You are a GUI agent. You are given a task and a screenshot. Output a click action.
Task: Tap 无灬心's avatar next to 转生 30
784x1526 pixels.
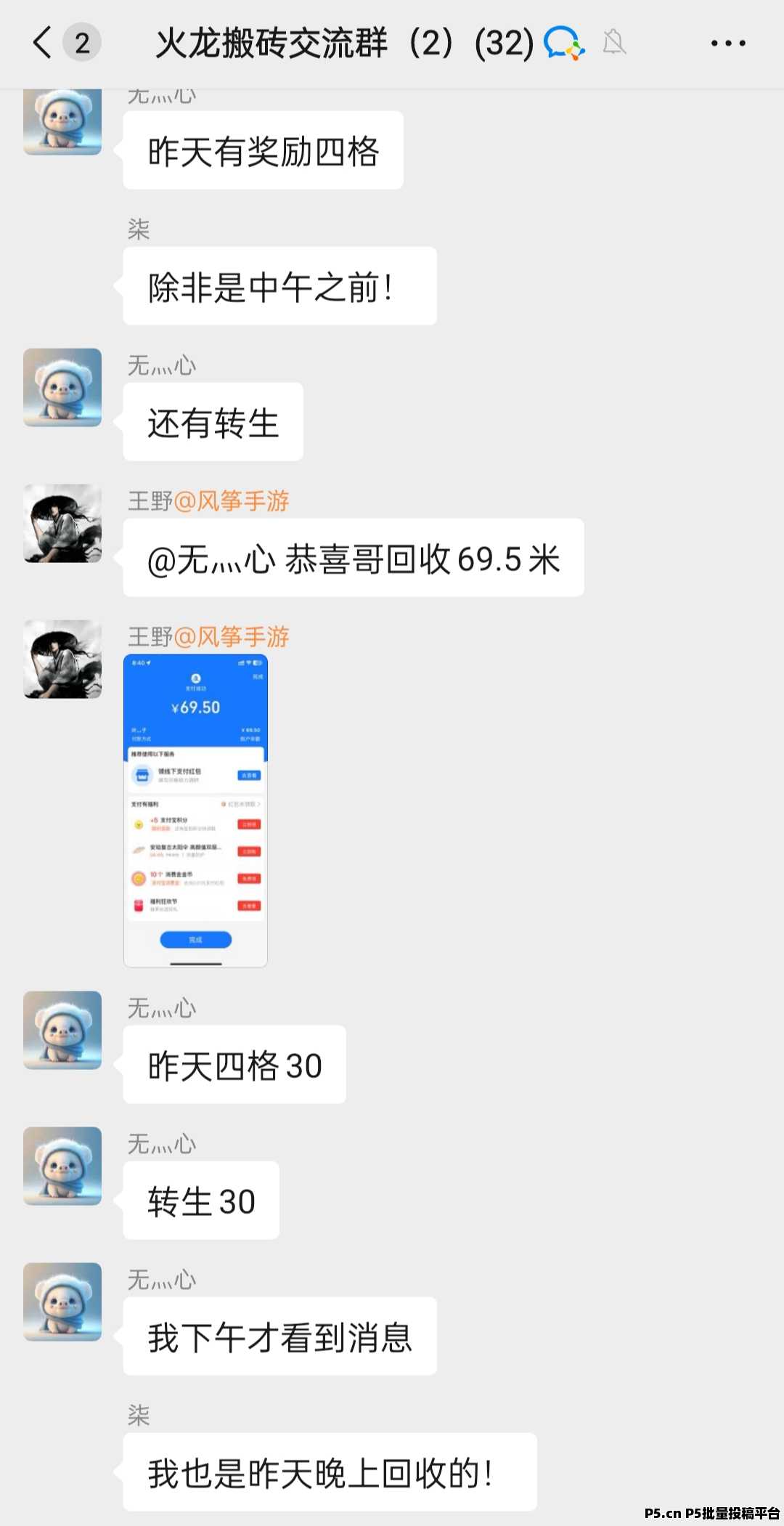click(x=62, y=1166)
